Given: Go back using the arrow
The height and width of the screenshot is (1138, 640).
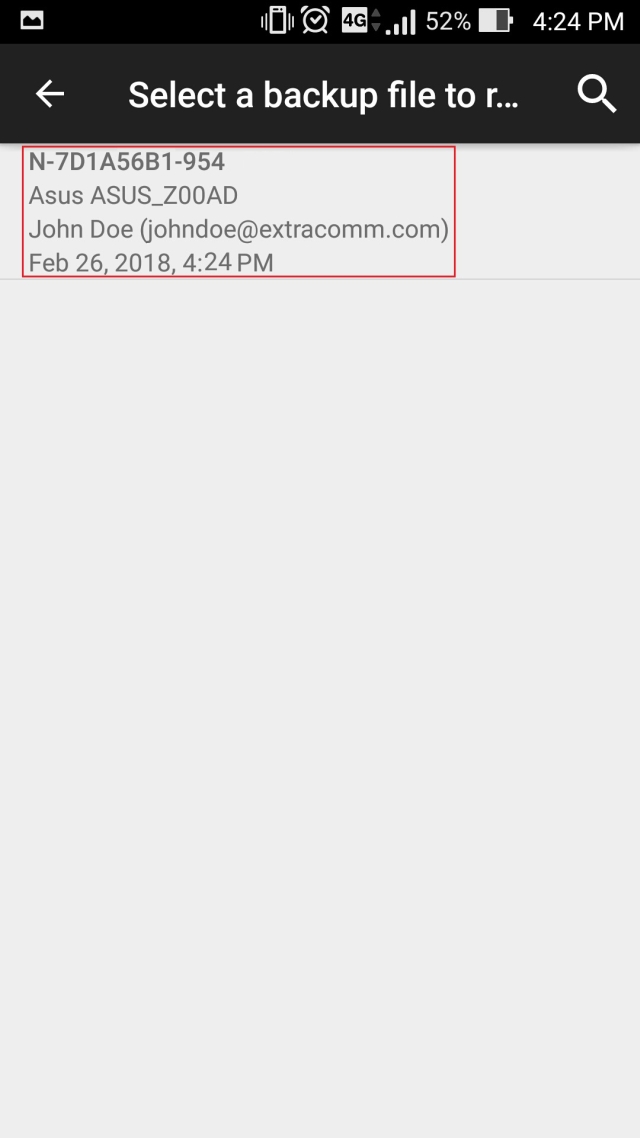Looking at the screenshot, I should pos(49,94).
